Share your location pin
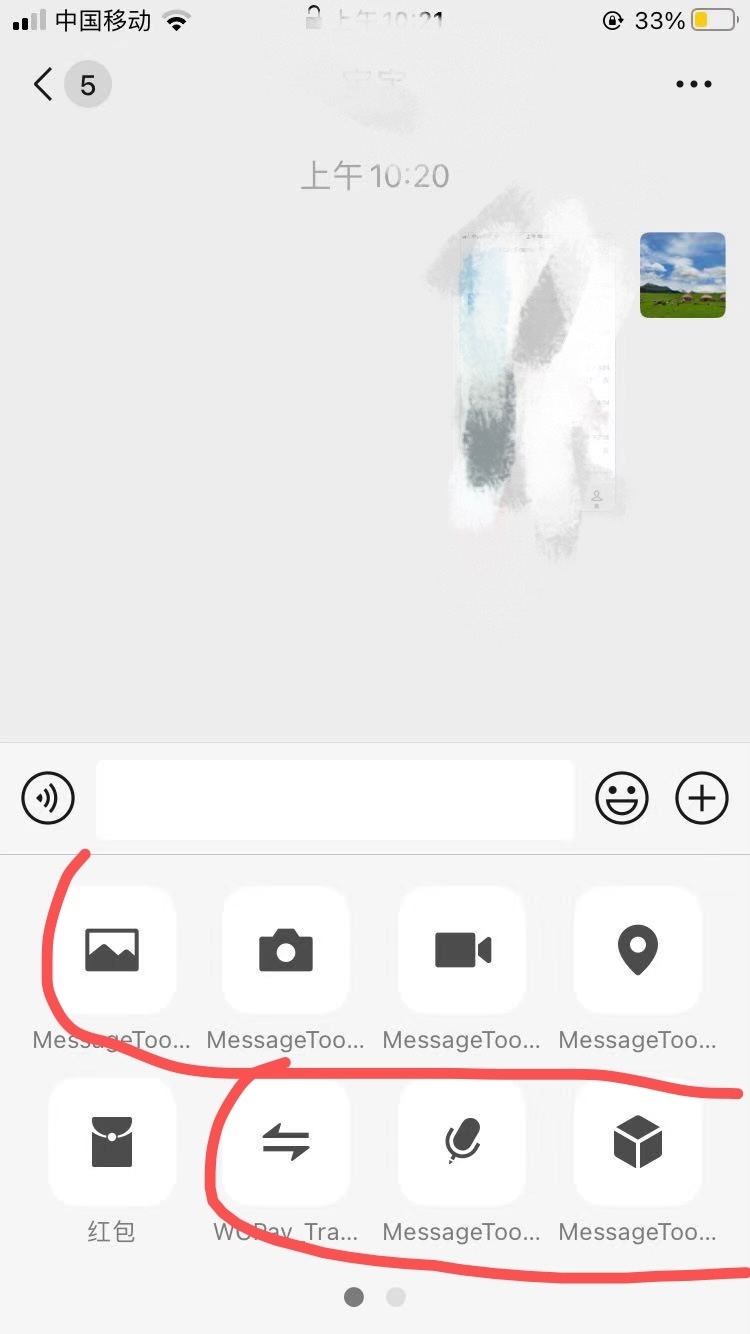Screen dimensions: 750x1334 [x=638, y=950]
